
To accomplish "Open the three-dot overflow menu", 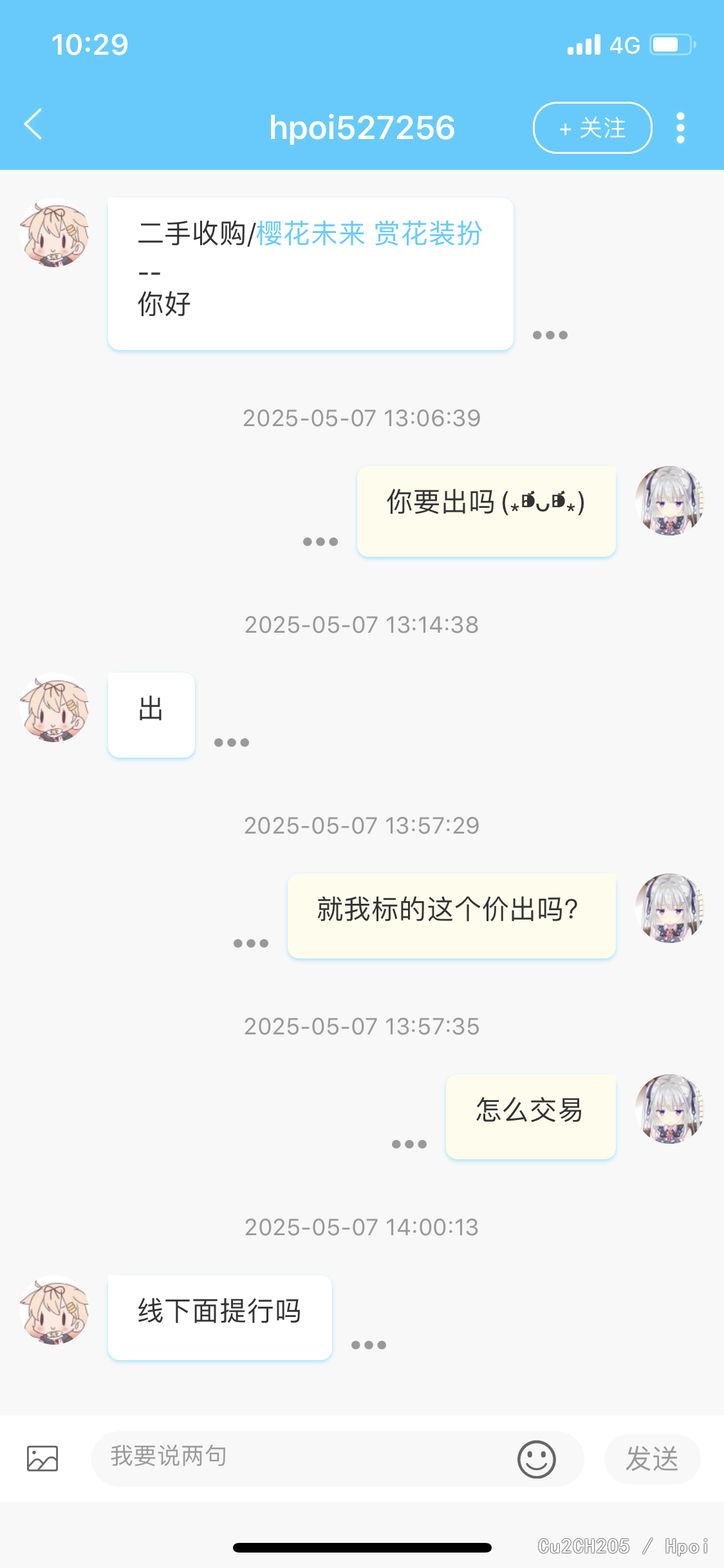I will click(680, 127).
